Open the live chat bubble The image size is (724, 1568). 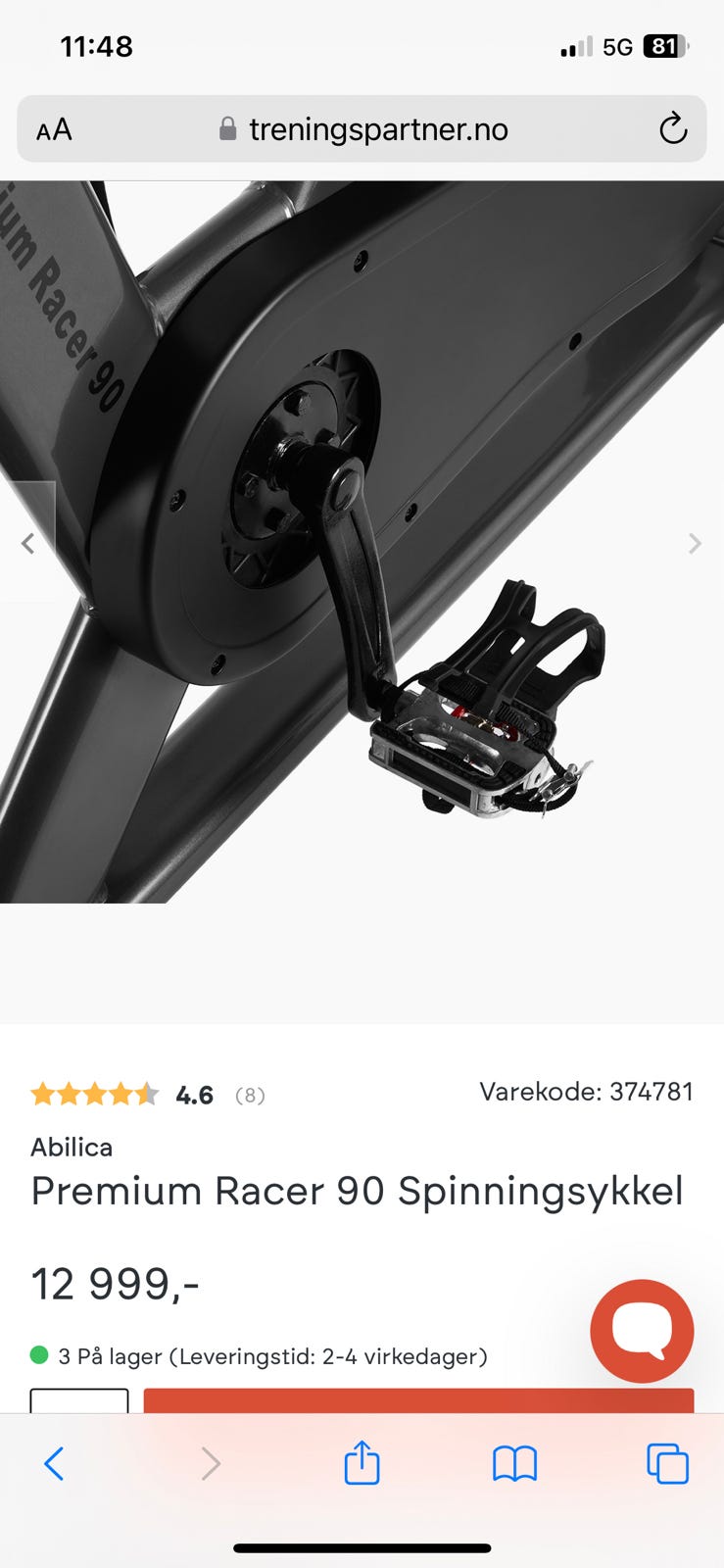pos(642,1330)
